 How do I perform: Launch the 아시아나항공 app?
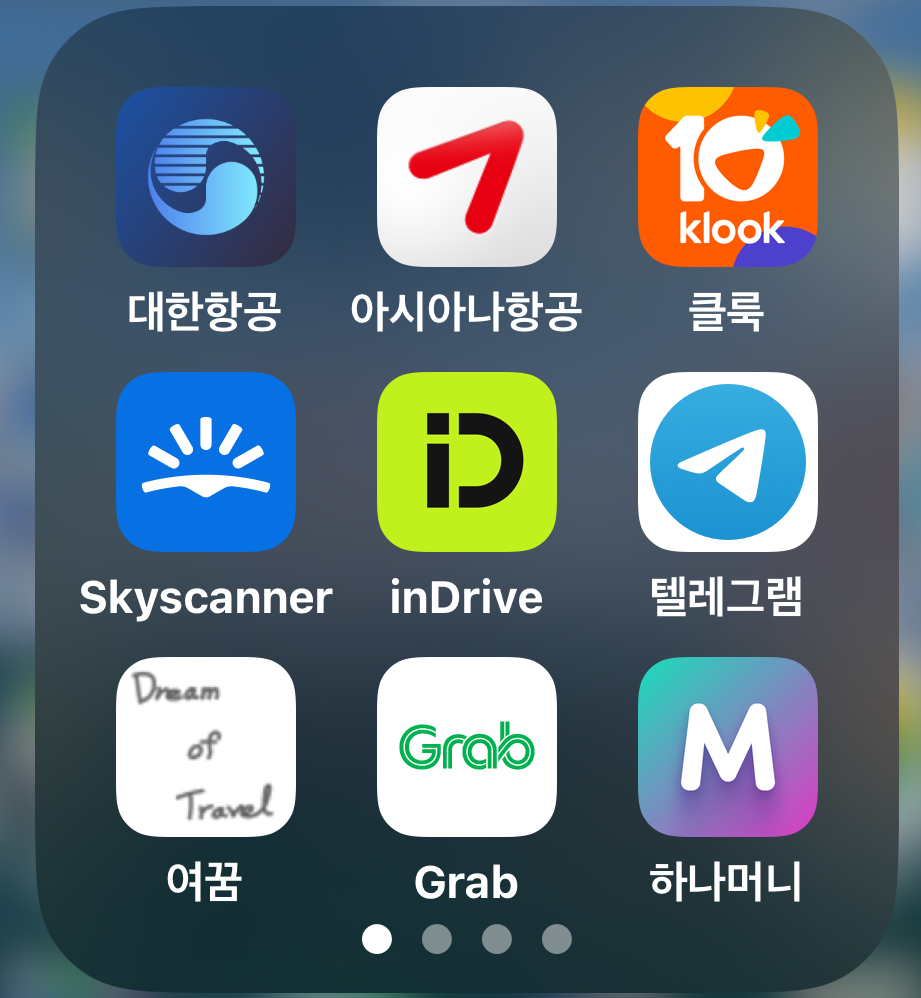(x=466, y=177)
